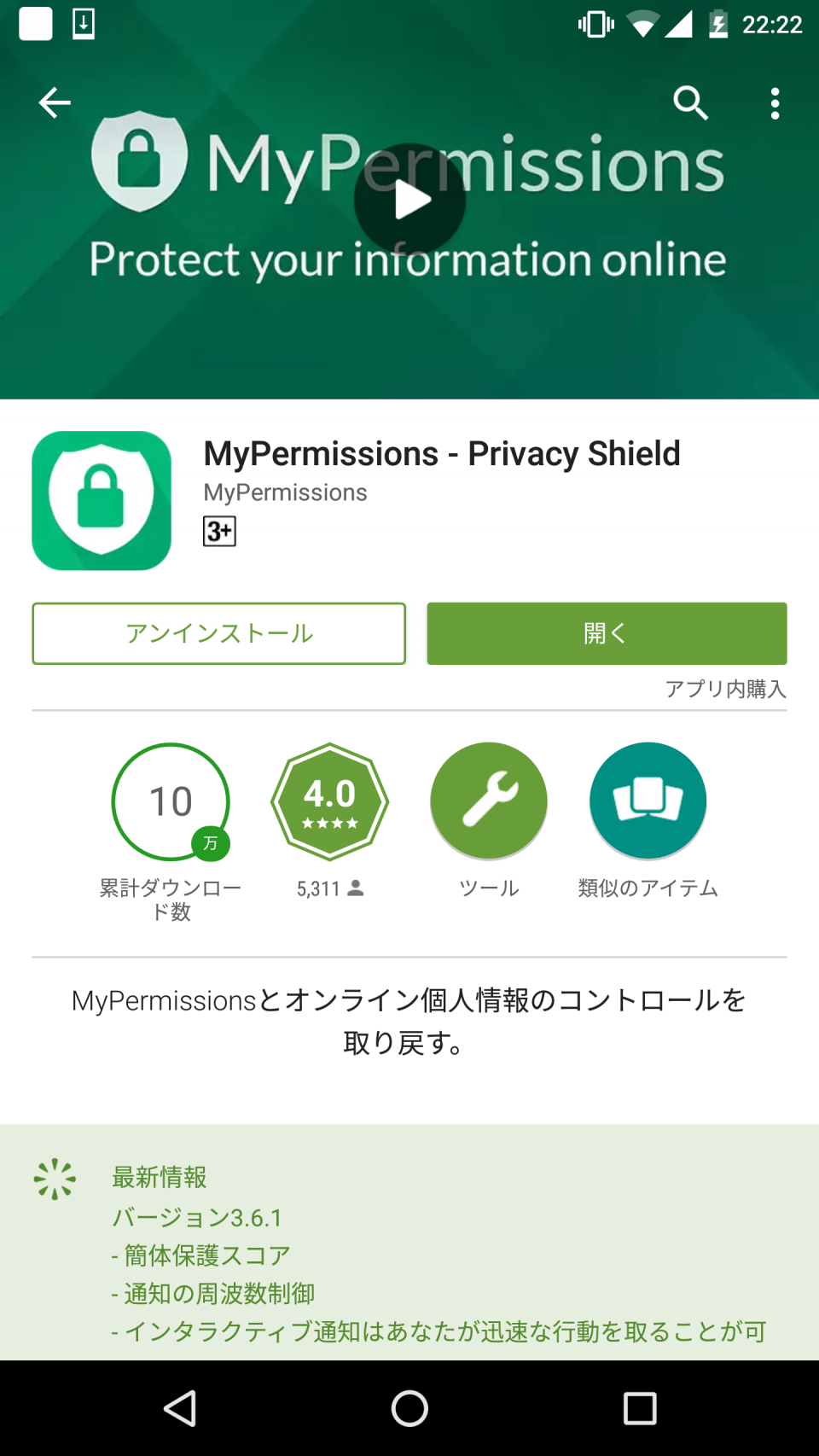Screen dimensions: 819x1456
Task: Open the three-dot overflow menu
Action: [x=775, y=103]
